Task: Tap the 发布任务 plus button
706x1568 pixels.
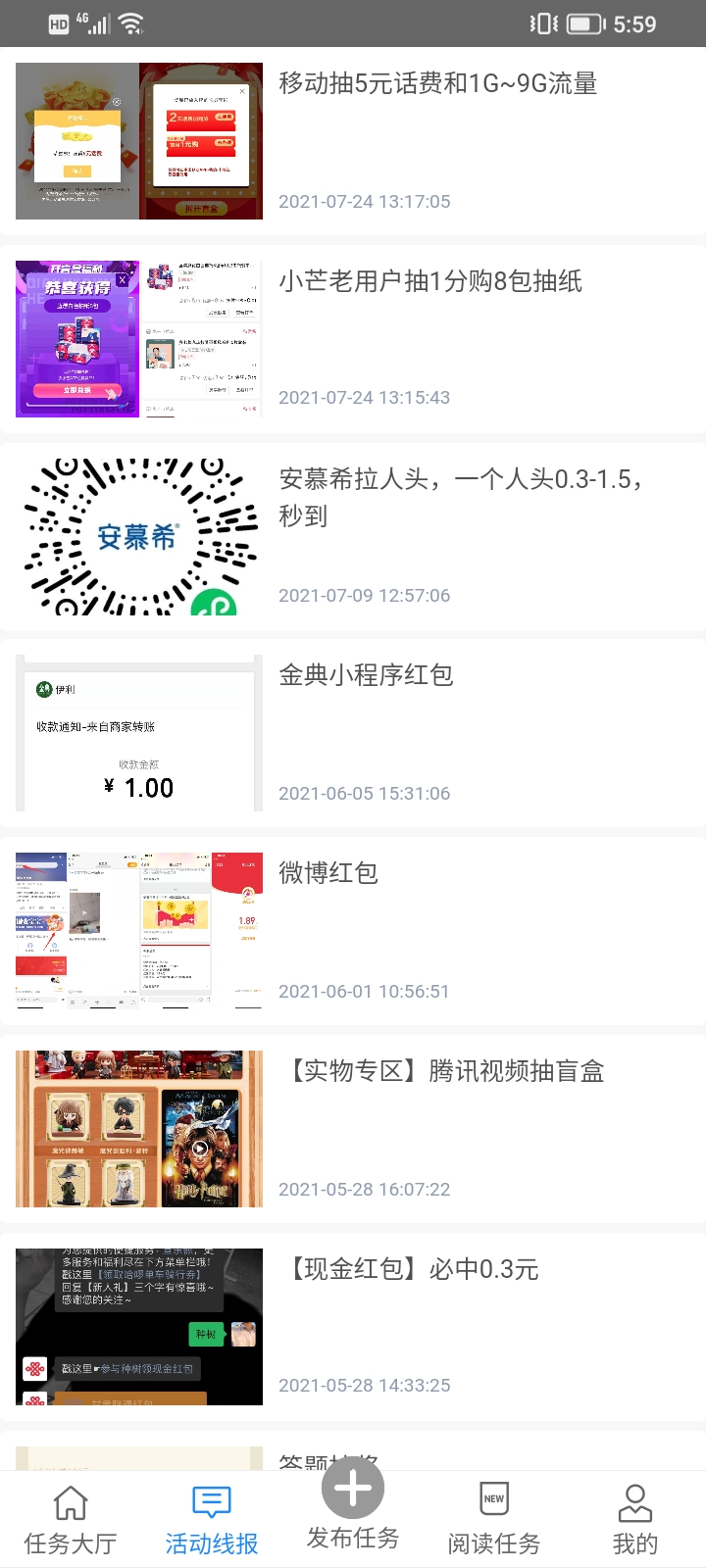Action: click(353, 1490)
